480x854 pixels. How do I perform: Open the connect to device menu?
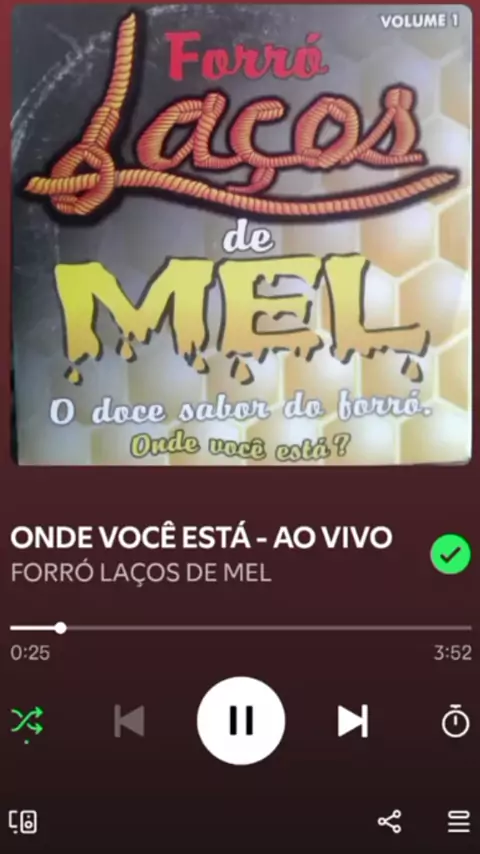coord(23,821)
